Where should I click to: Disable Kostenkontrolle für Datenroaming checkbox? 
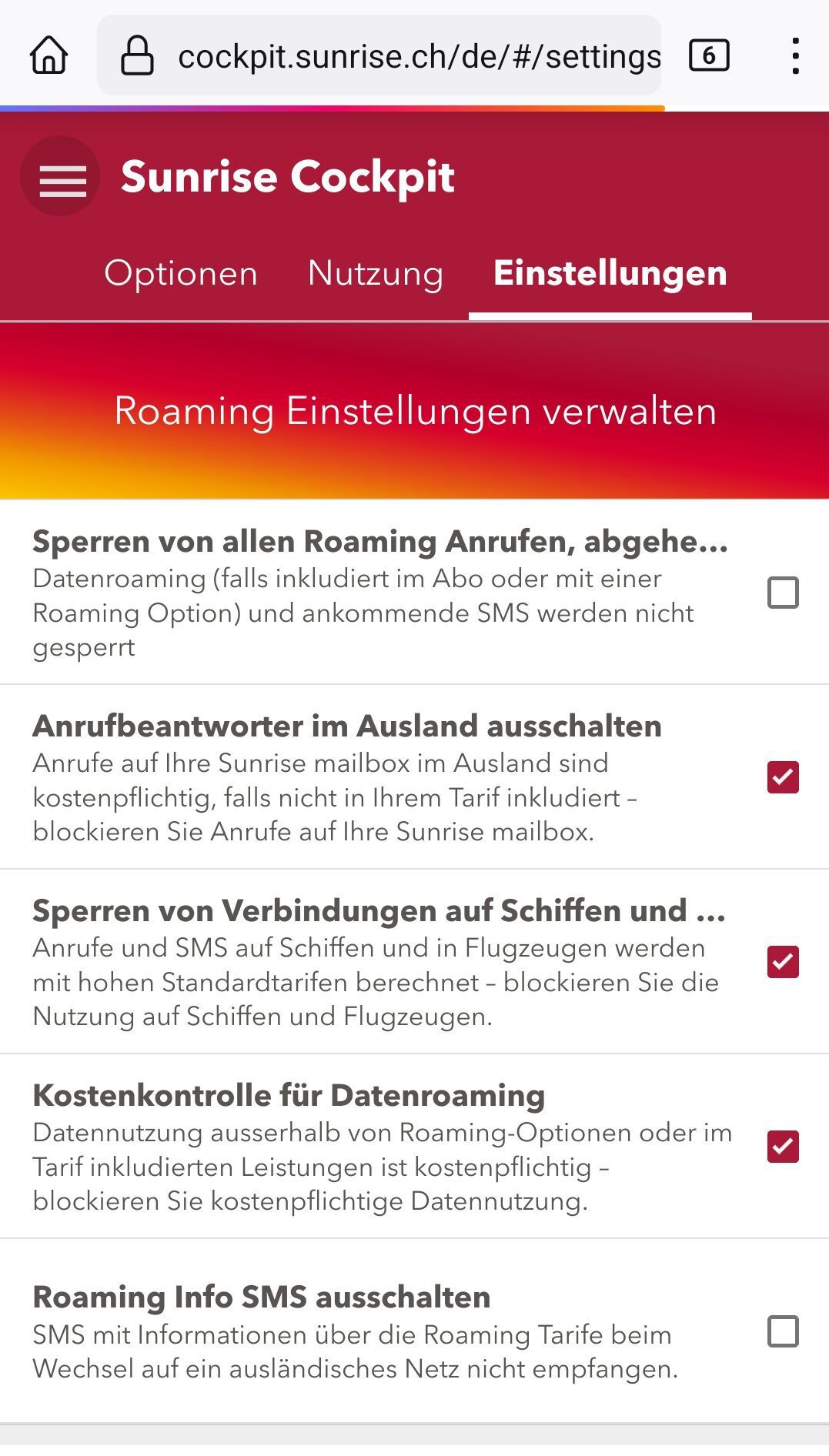click(x=783, y=1147)
